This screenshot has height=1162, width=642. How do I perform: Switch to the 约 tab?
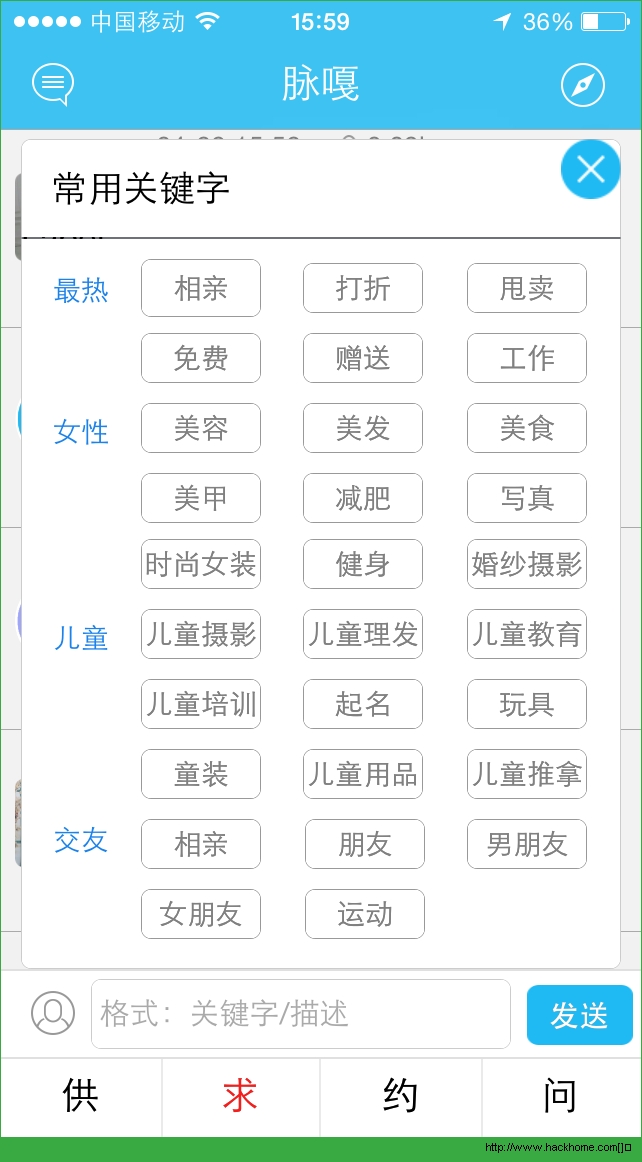pos(400,1097)
